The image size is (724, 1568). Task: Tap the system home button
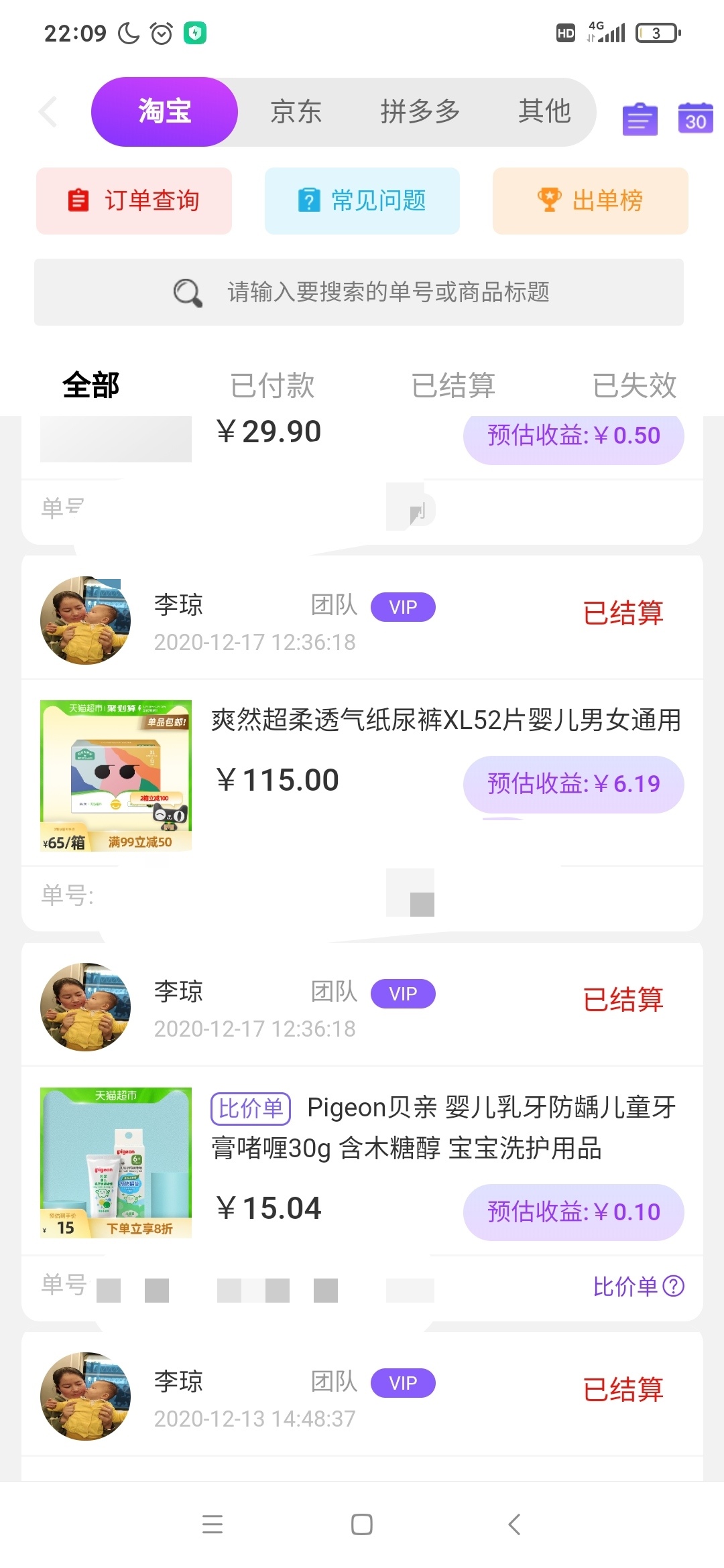coord(362,1524)
